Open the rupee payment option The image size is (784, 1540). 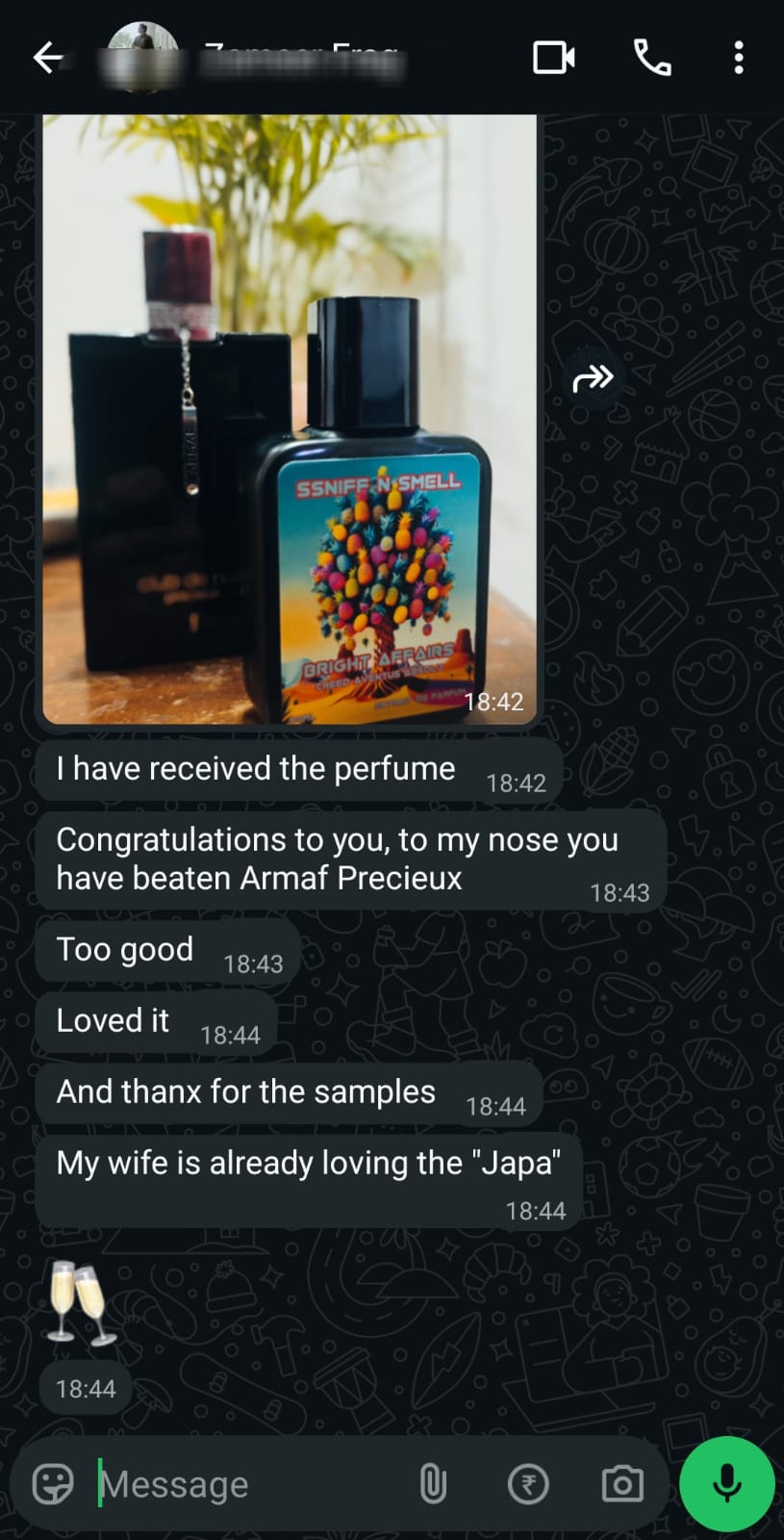528,1483
